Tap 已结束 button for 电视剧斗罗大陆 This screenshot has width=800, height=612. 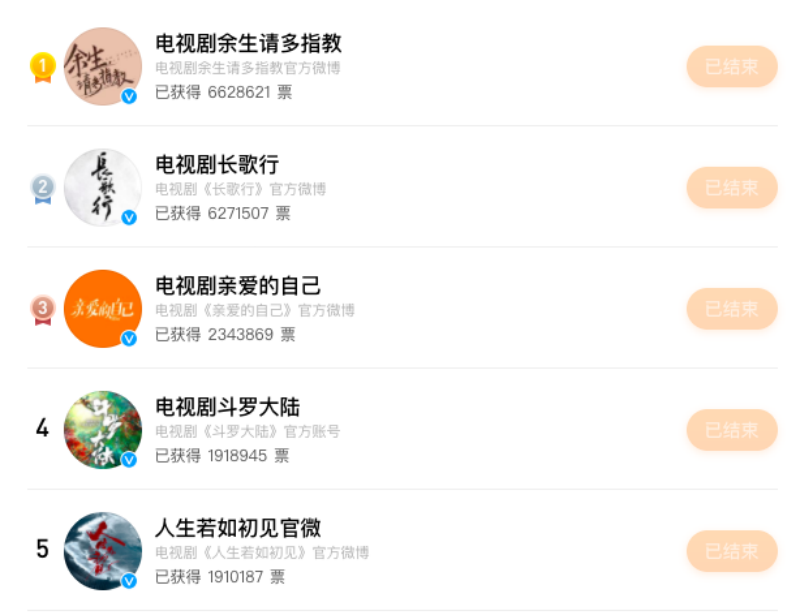point(731,430)
